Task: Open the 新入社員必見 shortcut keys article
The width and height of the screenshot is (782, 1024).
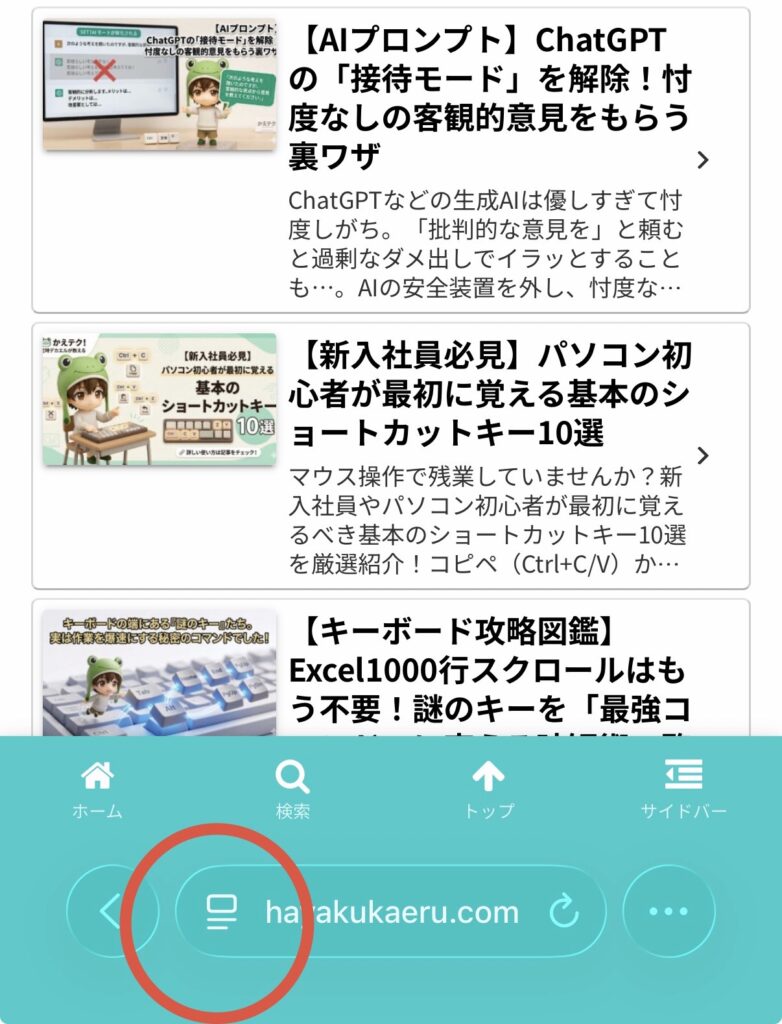Action: tap(490, 394)
